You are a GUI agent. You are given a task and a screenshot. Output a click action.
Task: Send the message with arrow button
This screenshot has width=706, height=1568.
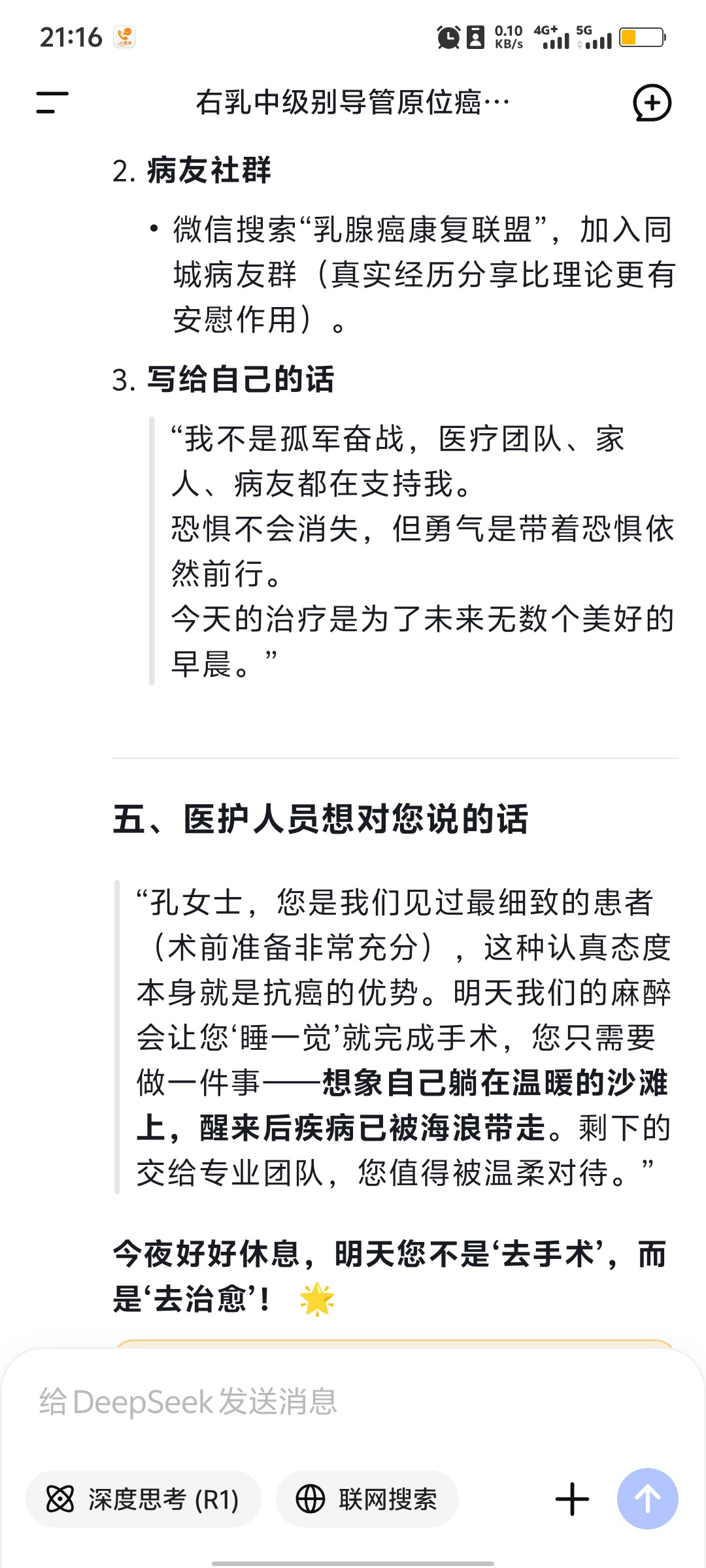[x=647, y=1499]
